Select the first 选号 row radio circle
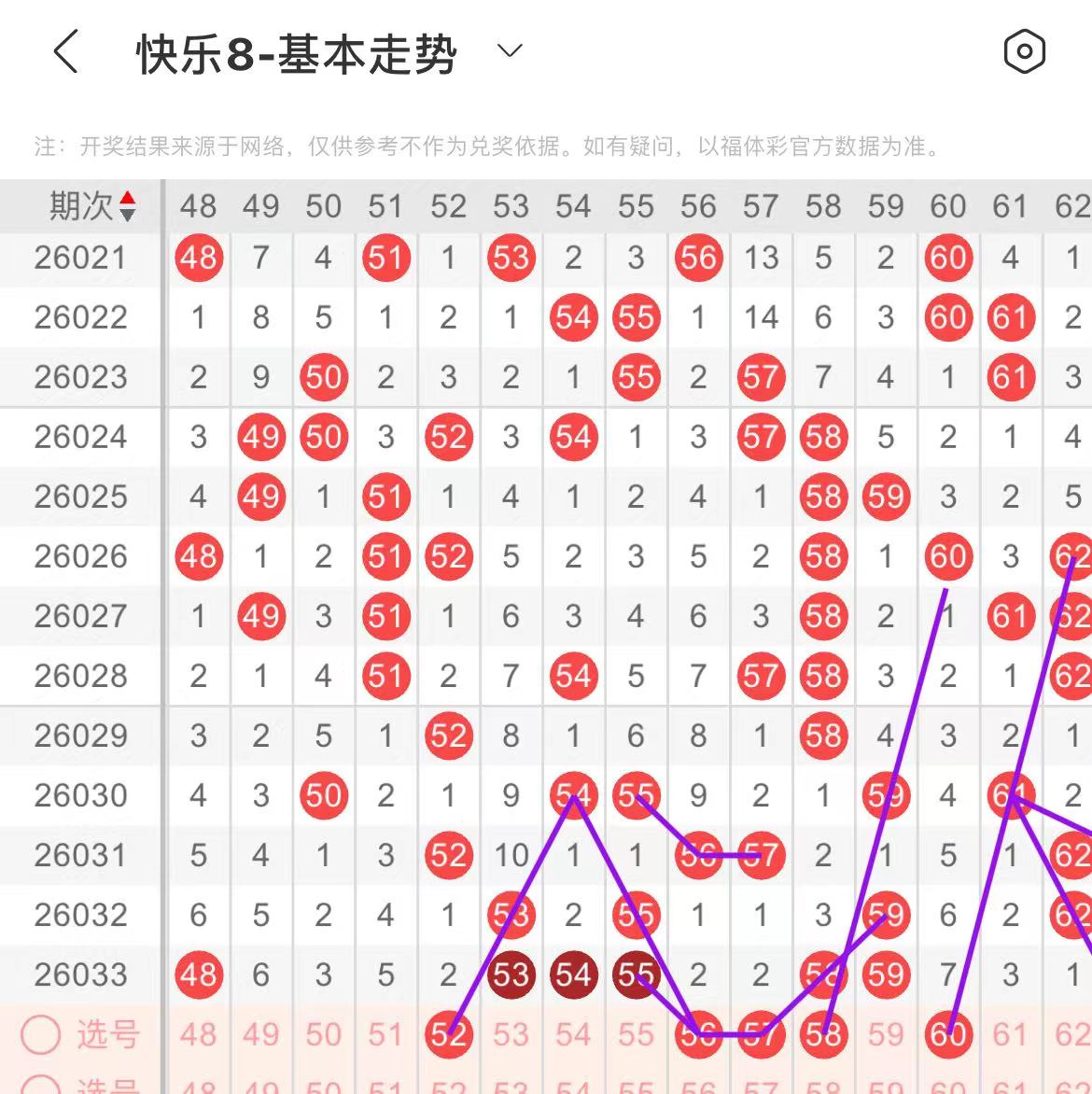 click(x=41, y=1034)
